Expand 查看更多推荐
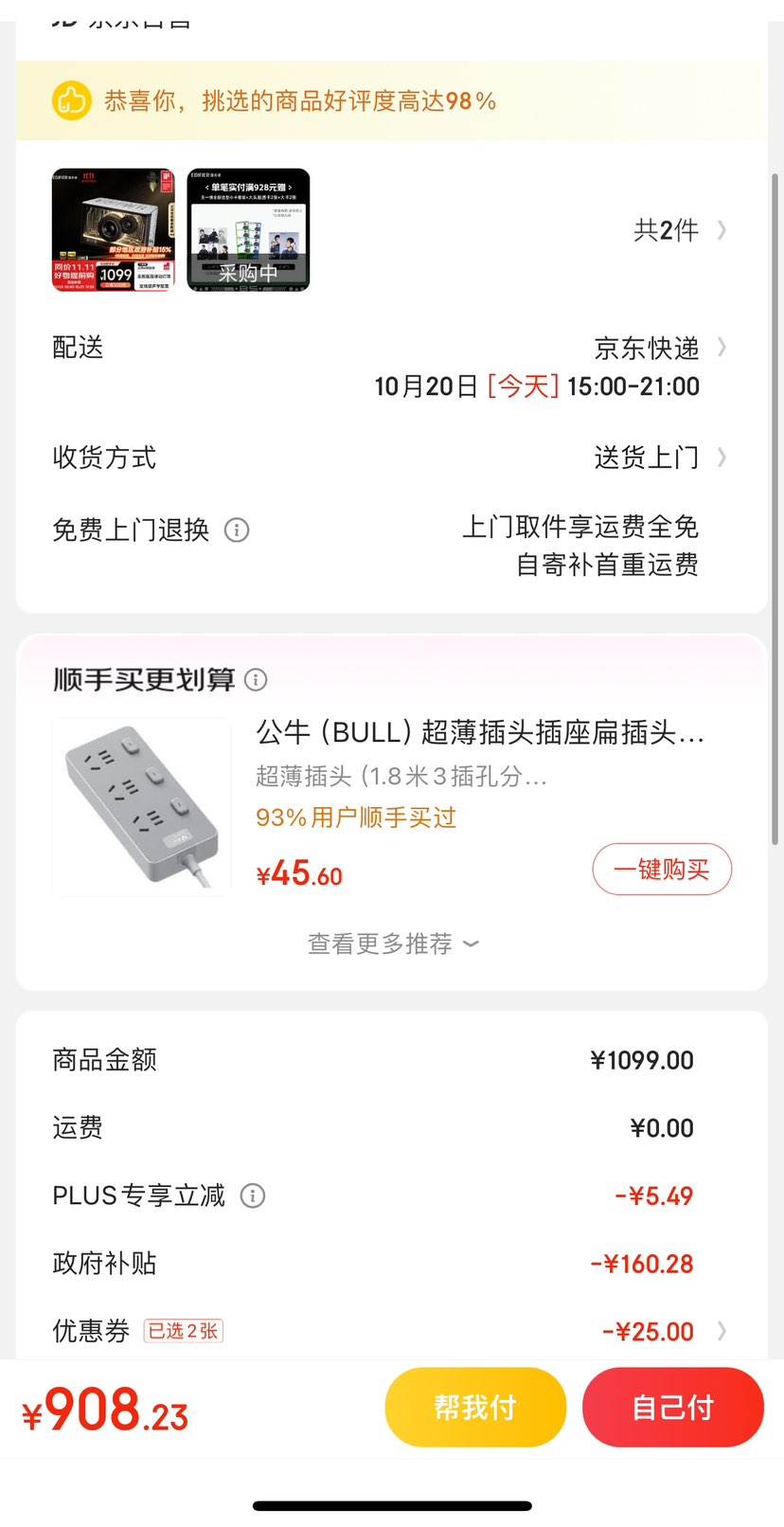The height and width of the screenshot is (1527, 784). click(392, 943)
